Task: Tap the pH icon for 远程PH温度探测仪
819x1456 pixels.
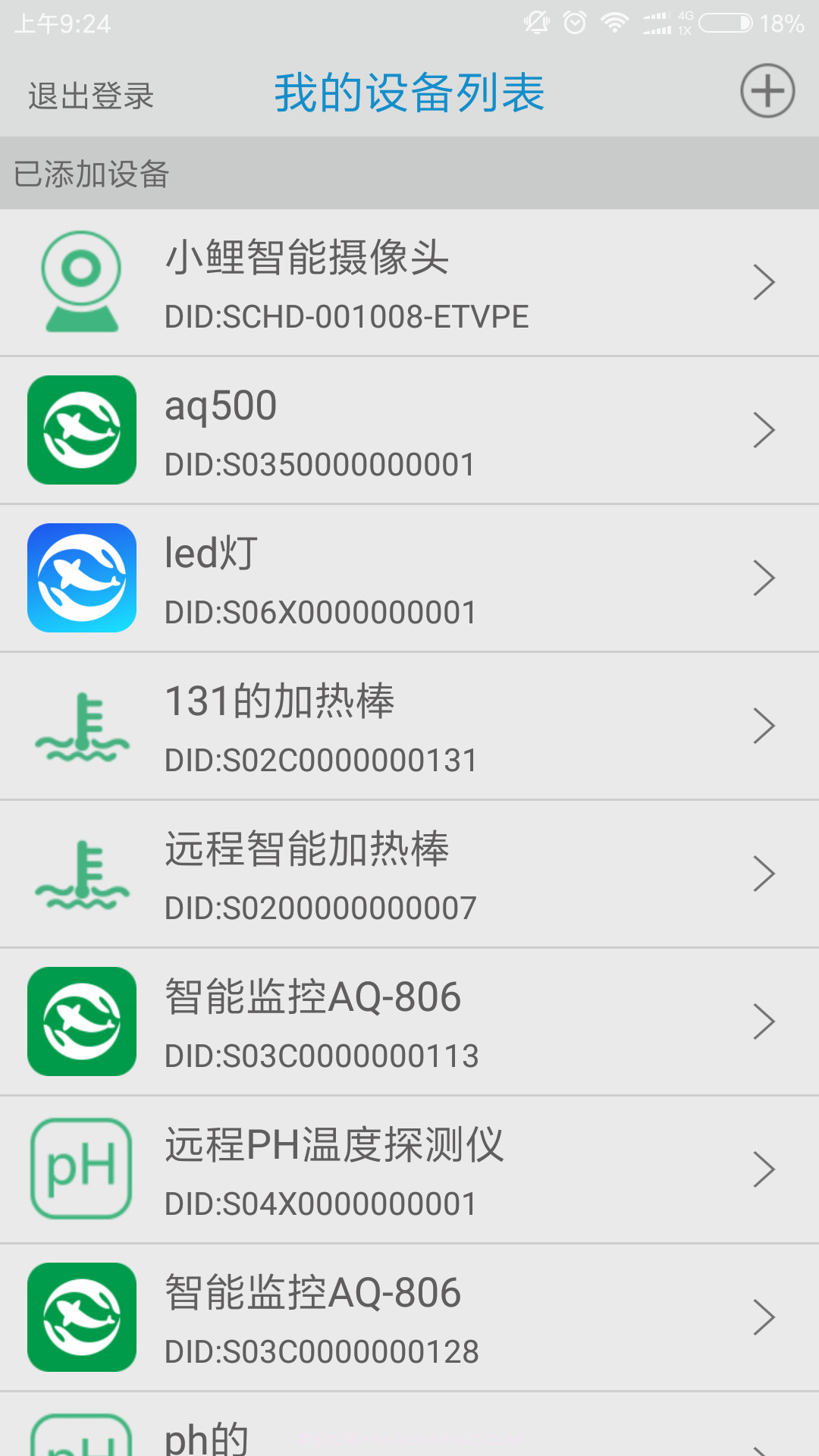Action: coord(81,1168)
